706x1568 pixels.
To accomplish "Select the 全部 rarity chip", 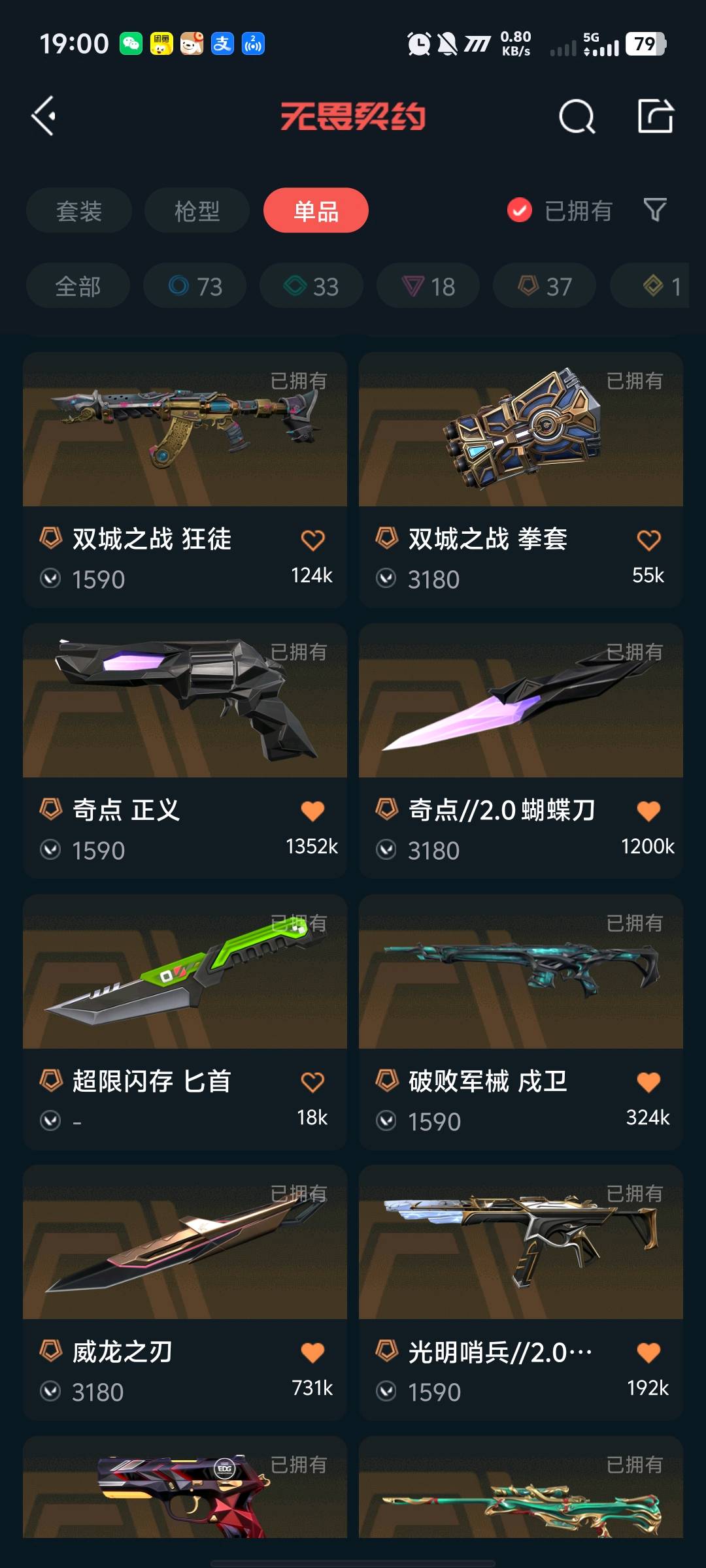I will click(78, 286).
